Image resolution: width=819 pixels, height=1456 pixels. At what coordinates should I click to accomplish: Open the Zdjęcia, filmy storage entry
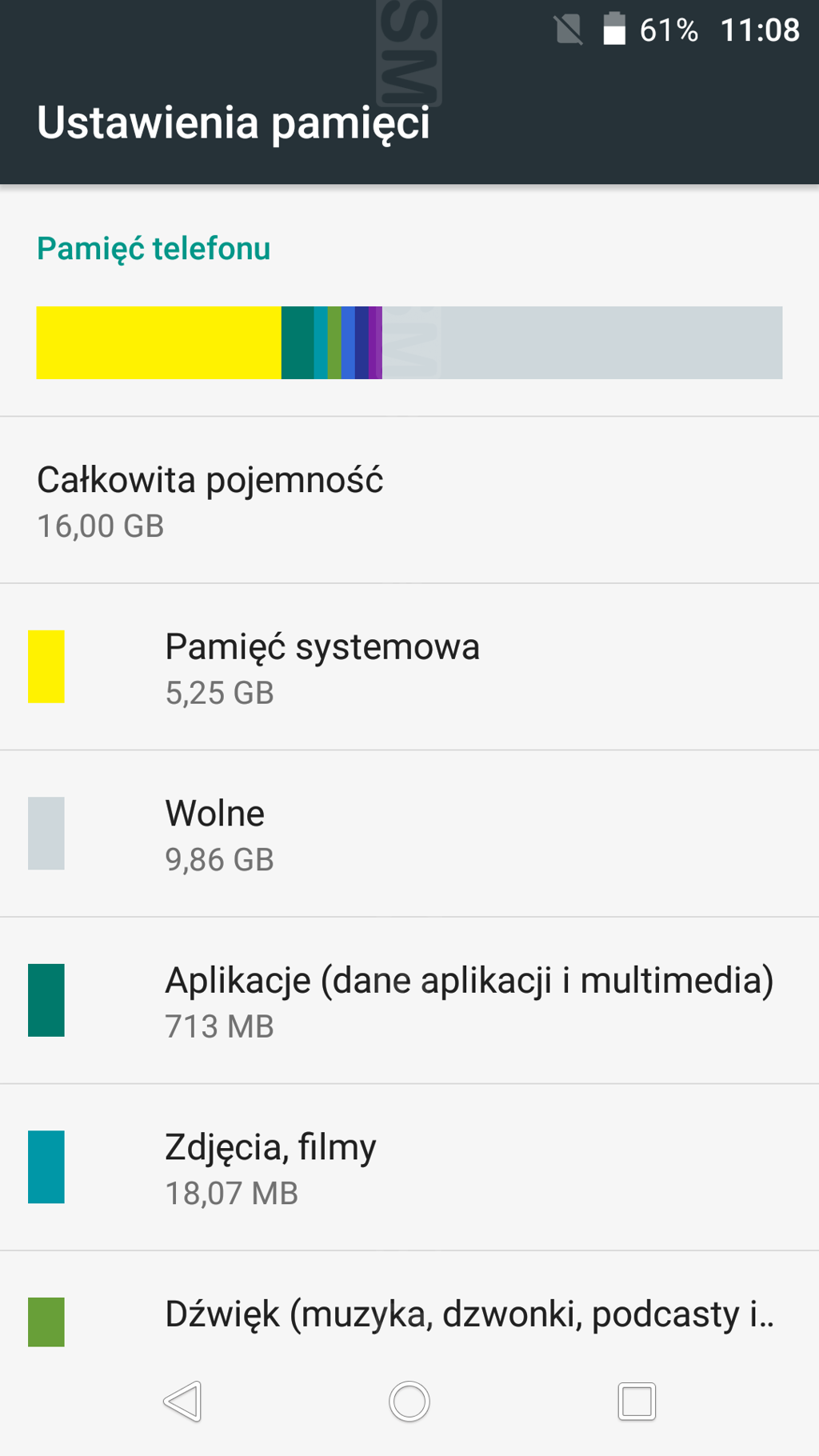(409, 1167)
